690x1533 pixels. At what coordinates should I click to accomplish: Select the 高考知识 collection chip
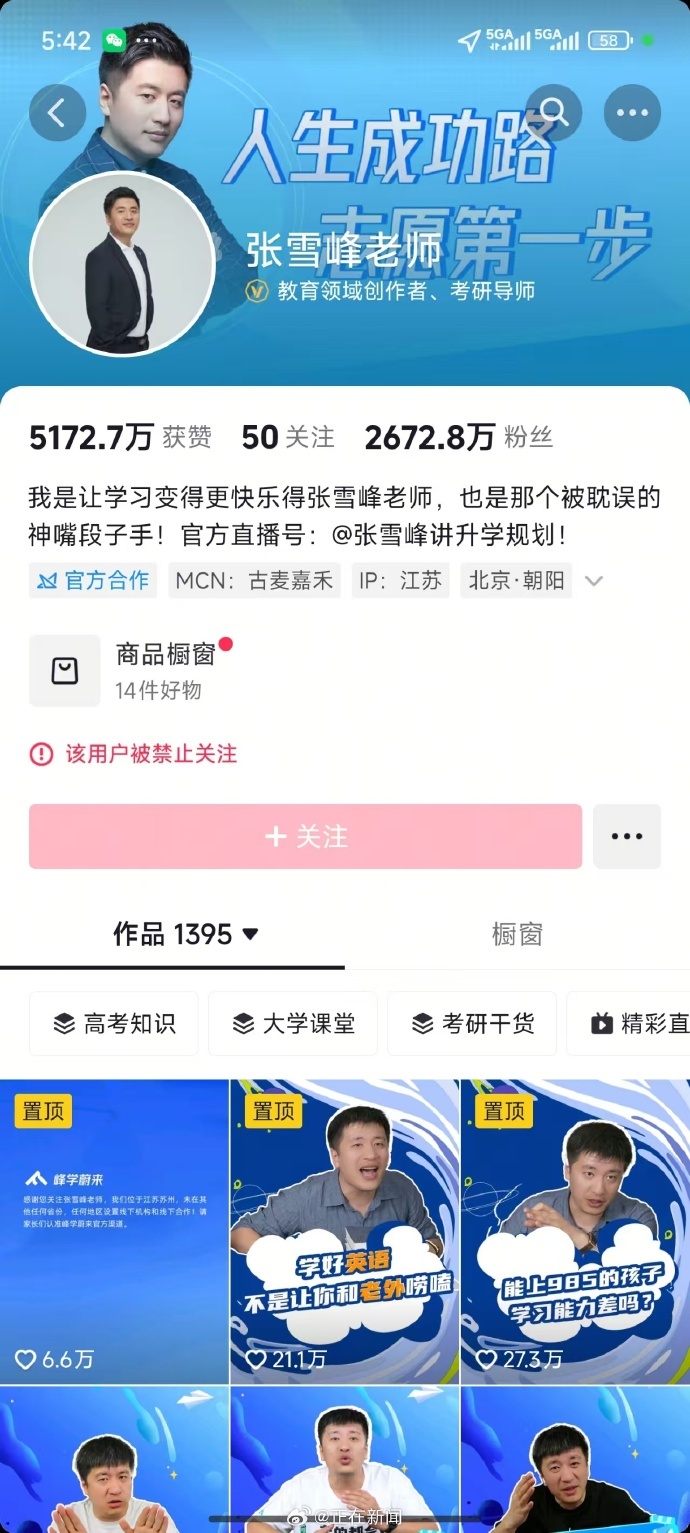coord(114,1023)
